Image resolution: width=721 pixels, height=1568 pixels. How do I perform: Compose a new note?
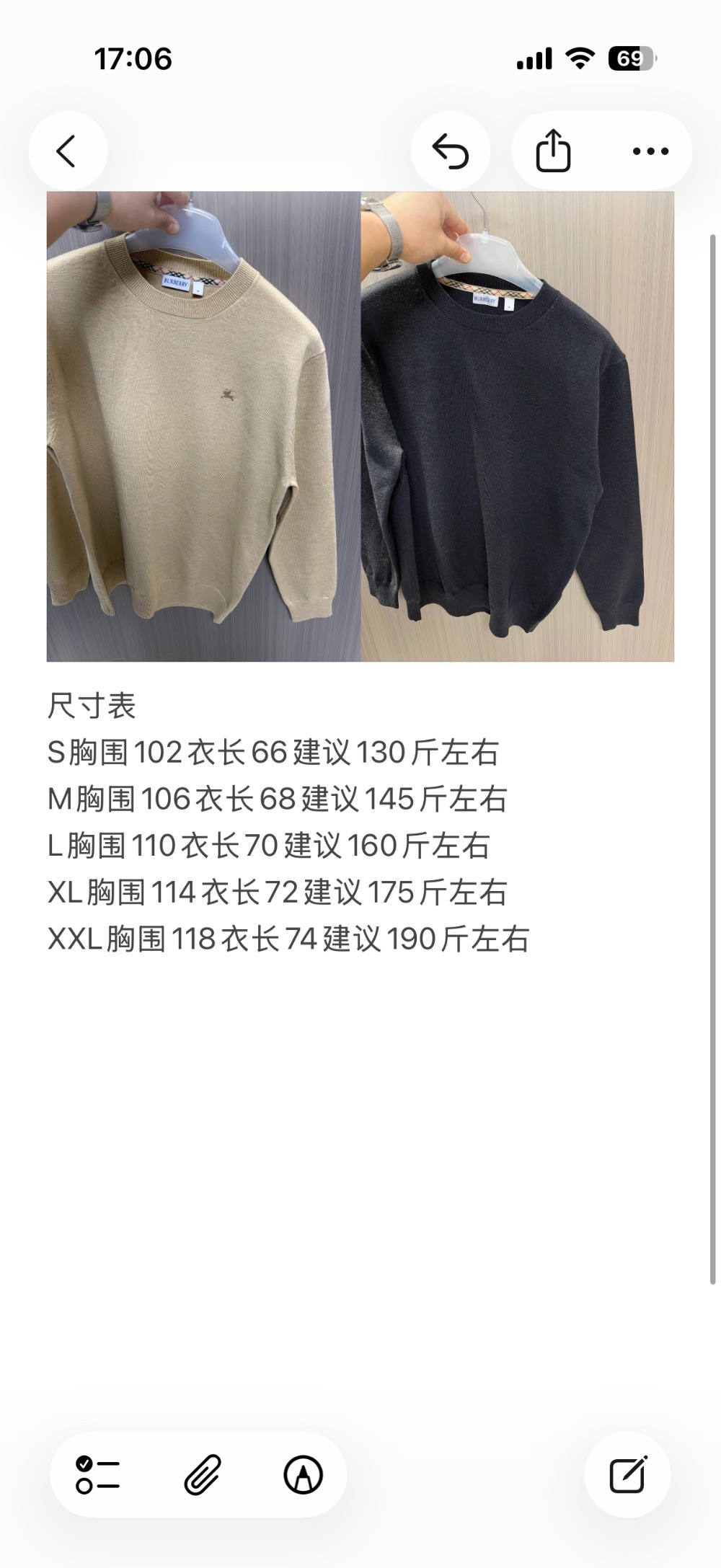pyautogui.click(x=627, y=1475)
